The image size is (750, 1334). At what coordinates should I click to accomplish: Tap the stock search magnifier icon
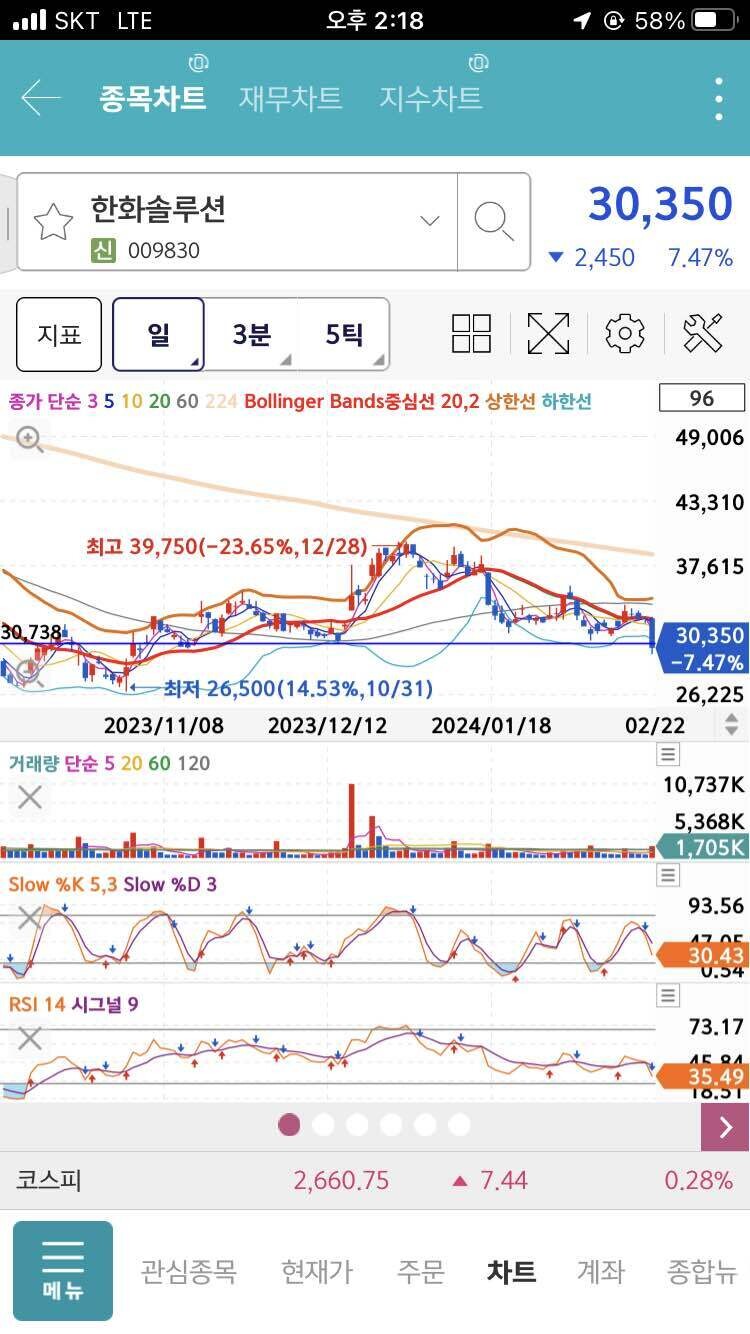pyautogui.click(x=494, y=221)
